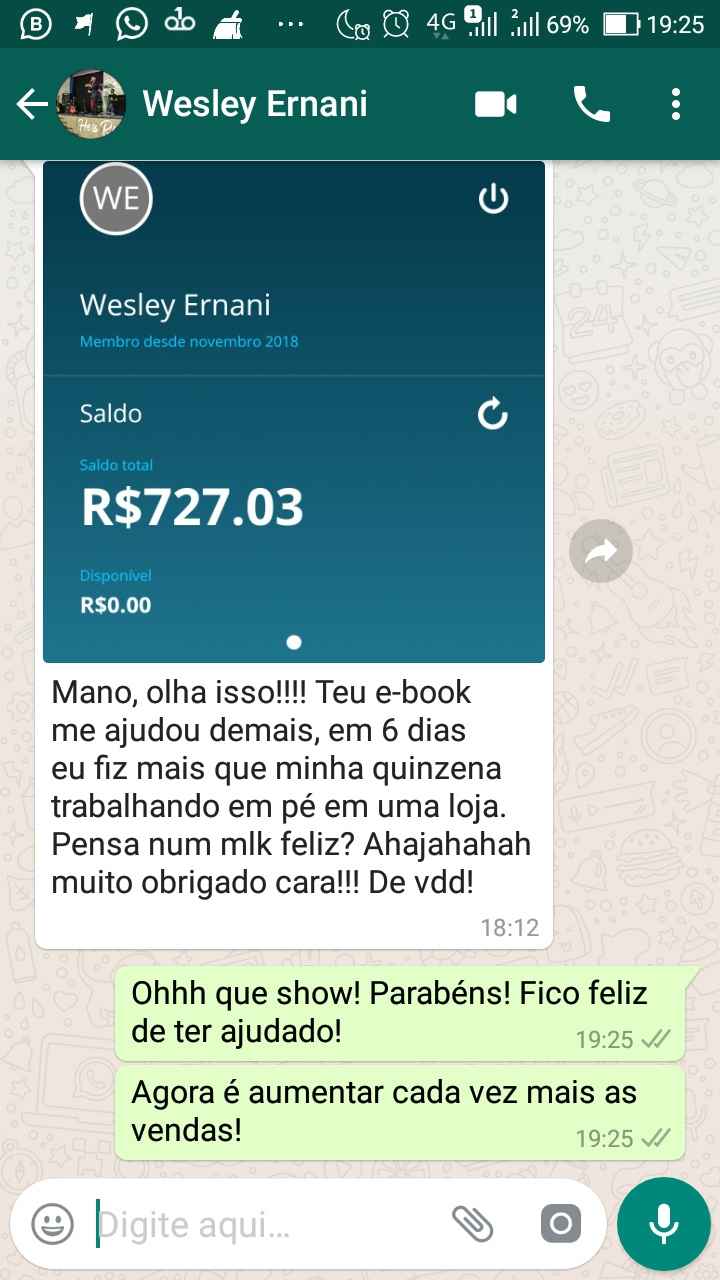This screenshot has width=720, height=1280.
Task: Open the overflow menu
Action: 676,104
